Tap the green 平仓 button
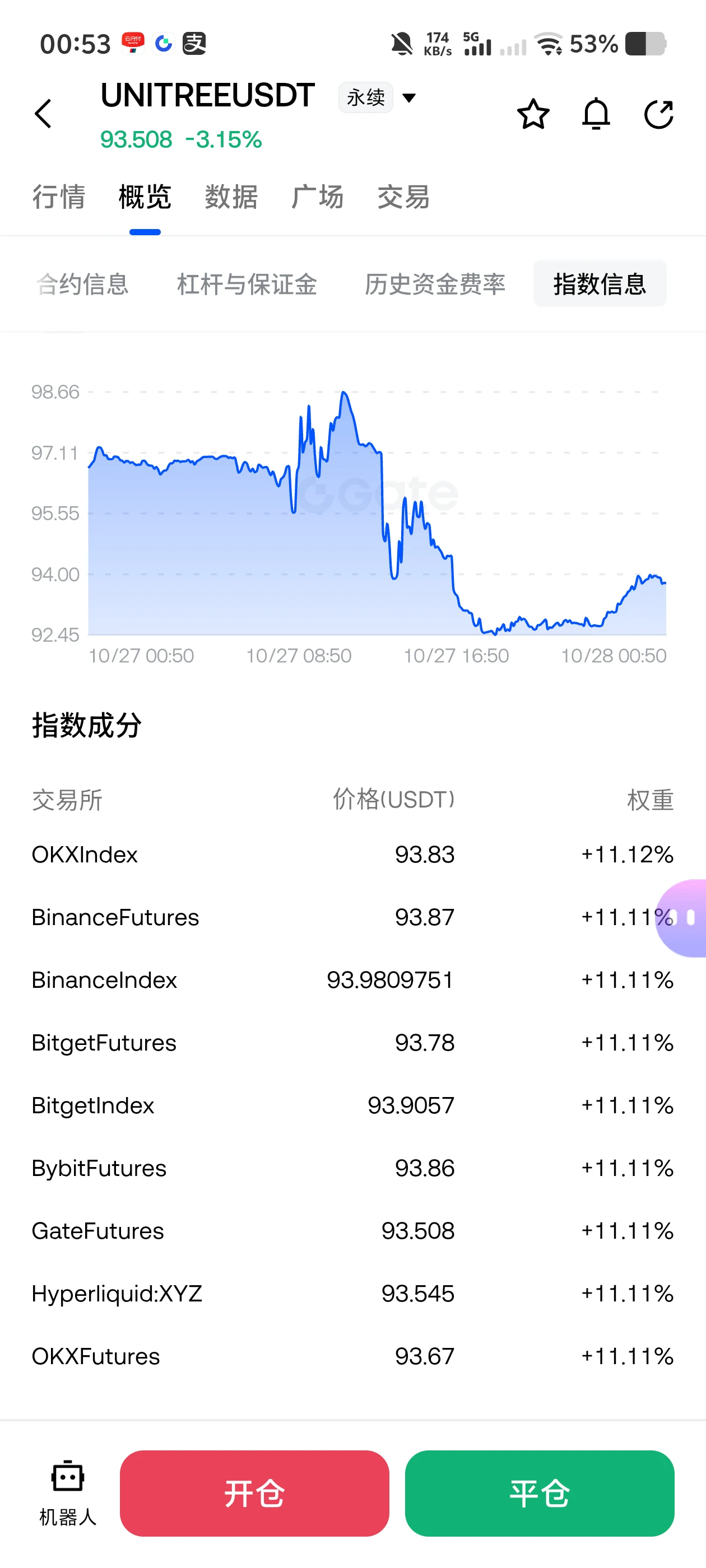The height and width of the screenshot is (1568, 706). (539, 1493)
